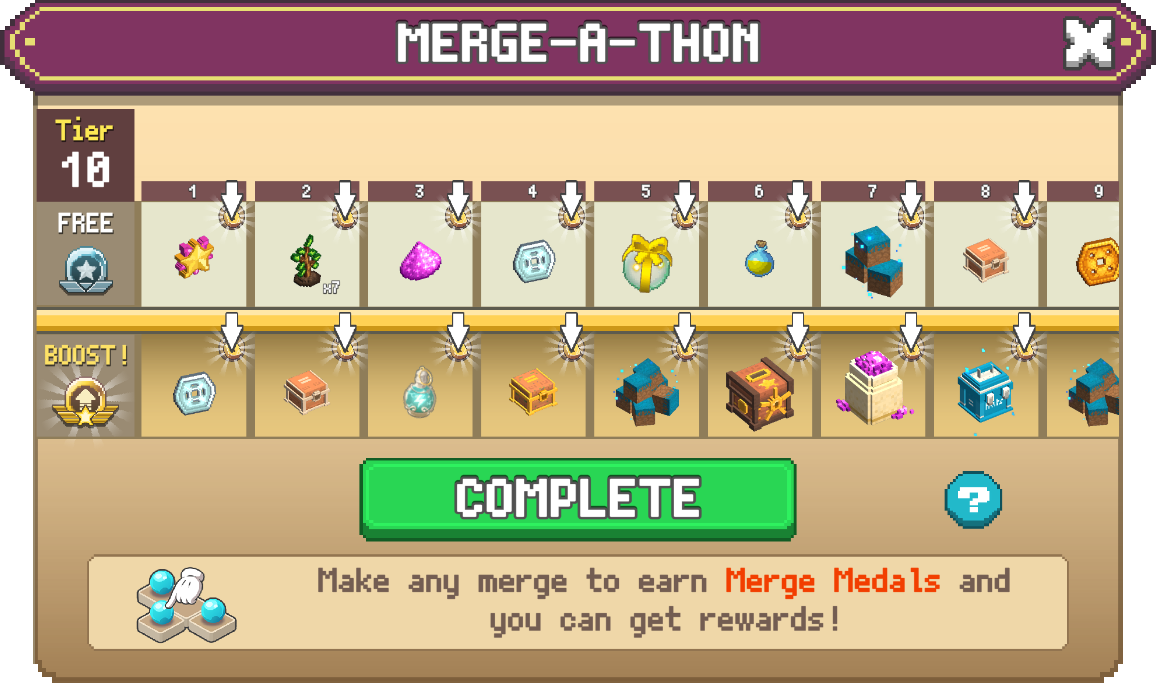Select free reward 6 yellow potion
This screenshot has width=1156, height=683.
(x=760, y=260)
